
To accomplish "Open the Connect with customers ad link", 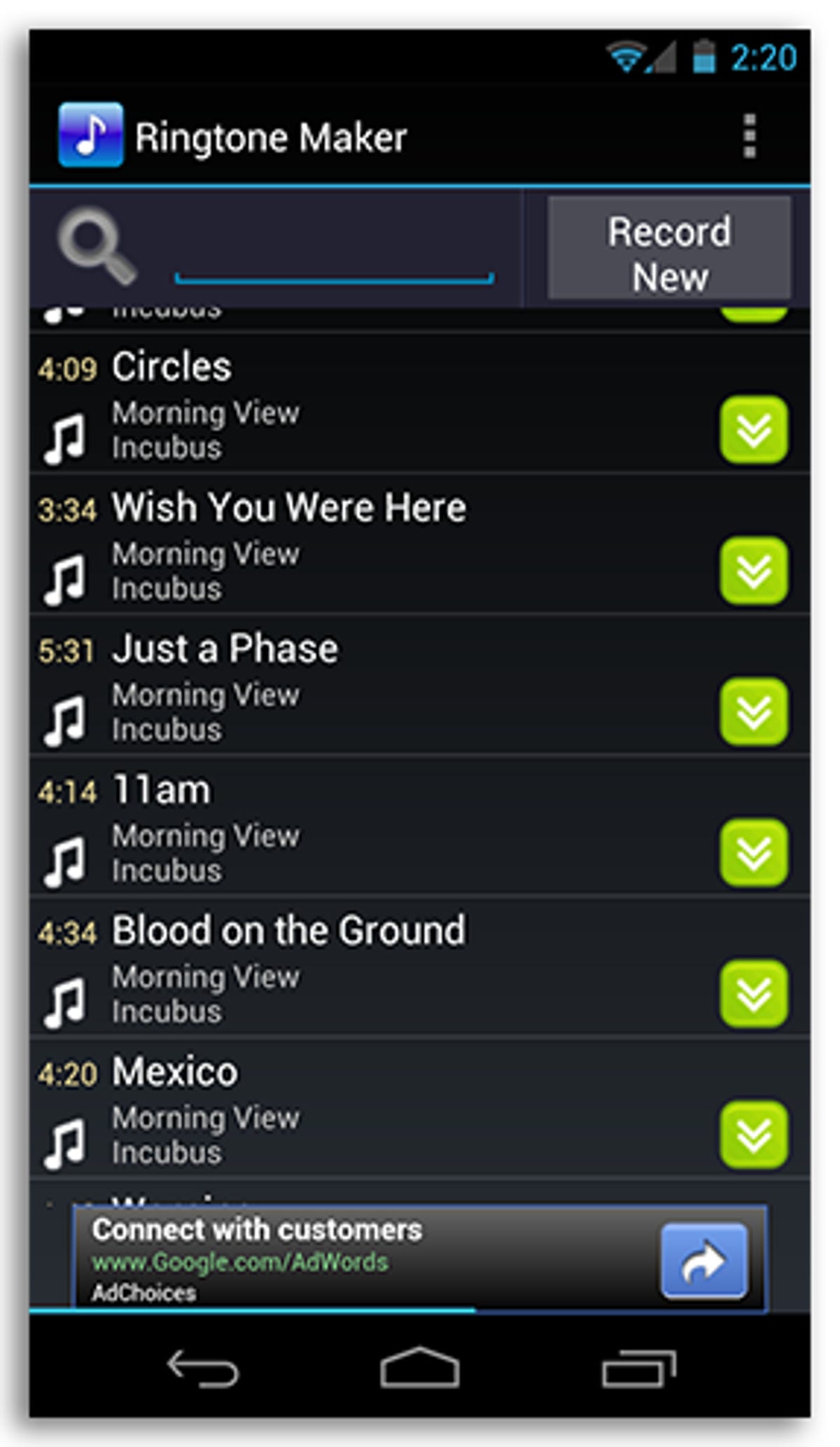I will click(x=259, y=1229).
